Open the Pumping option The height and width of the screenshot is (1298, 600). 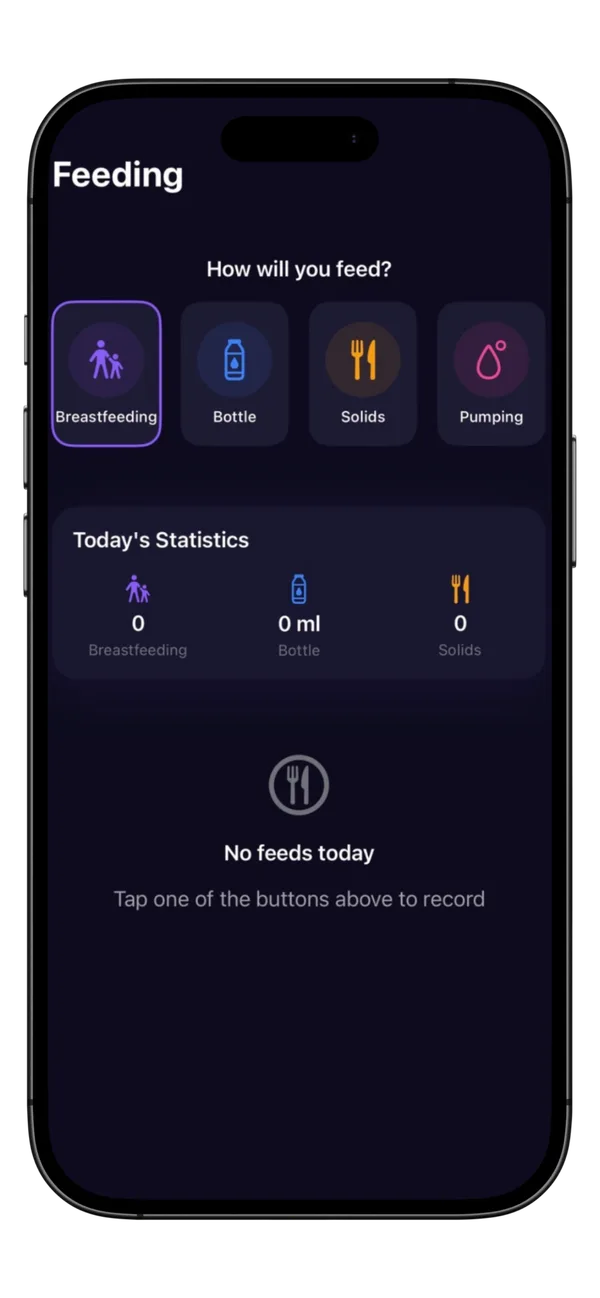coord(491,373)
